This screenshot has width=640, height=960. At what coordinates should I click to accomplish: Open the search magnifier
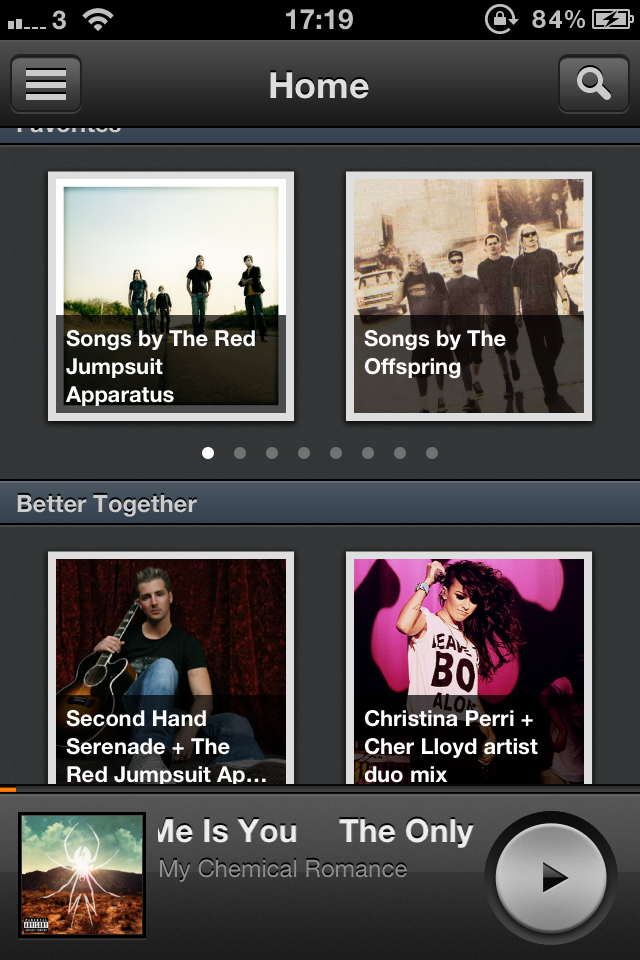pyautogui.click(x=593, y=85)
